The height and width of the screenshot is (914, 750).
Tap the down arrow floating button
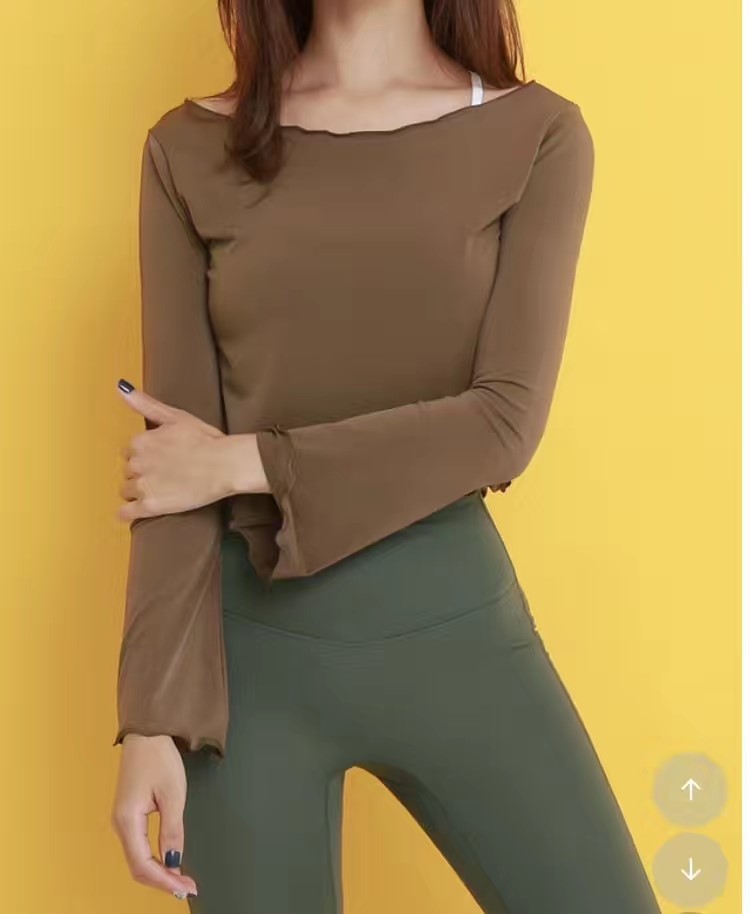(690, 869)
